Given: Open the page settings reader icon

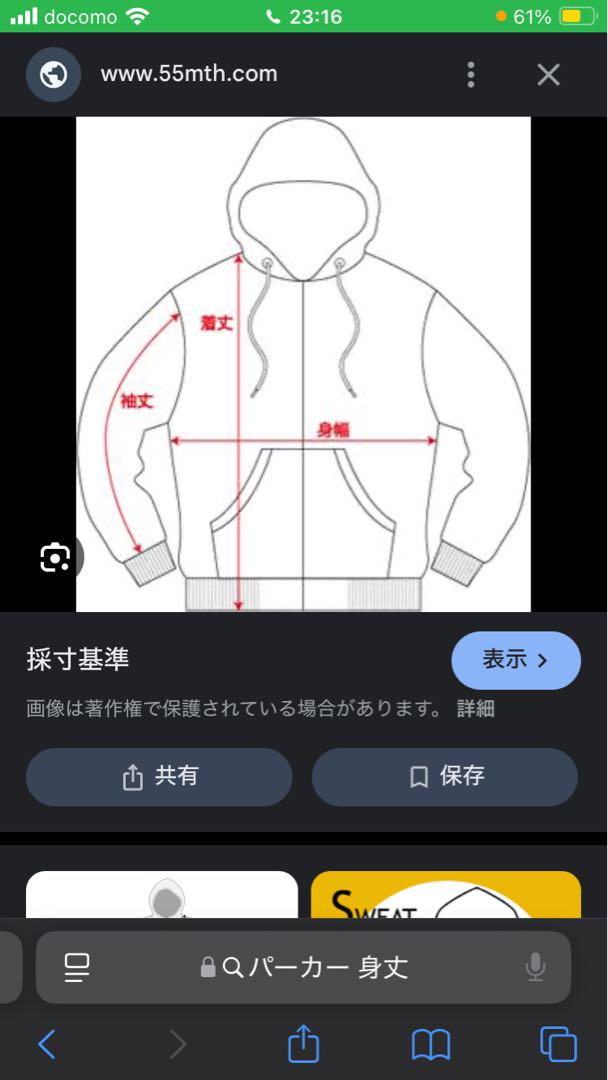Looking at the screenshot, I should tap(76, 968).
